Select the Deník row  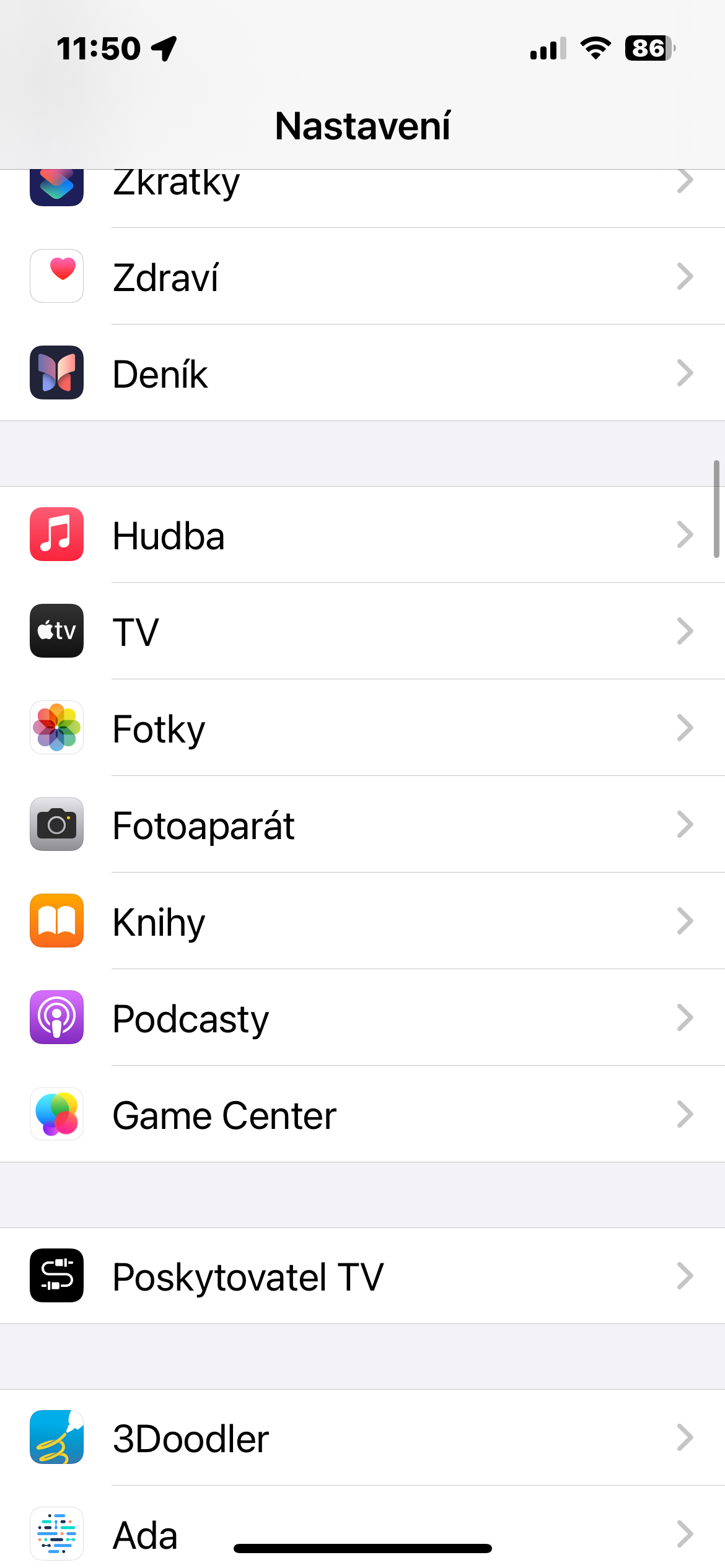(x=362, y=373)
